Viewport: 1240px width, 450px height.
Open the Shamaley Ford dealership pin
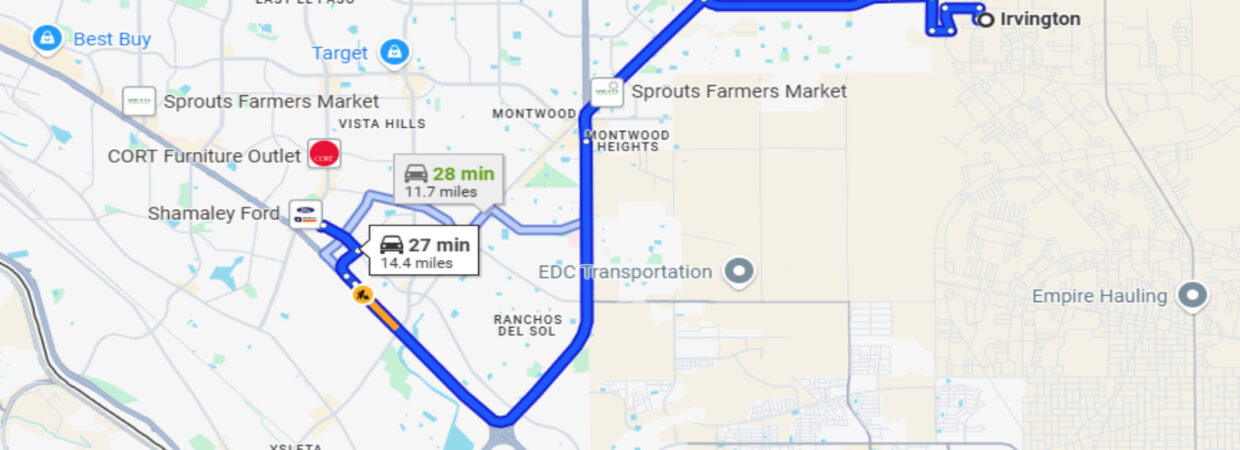coord(306,213)
